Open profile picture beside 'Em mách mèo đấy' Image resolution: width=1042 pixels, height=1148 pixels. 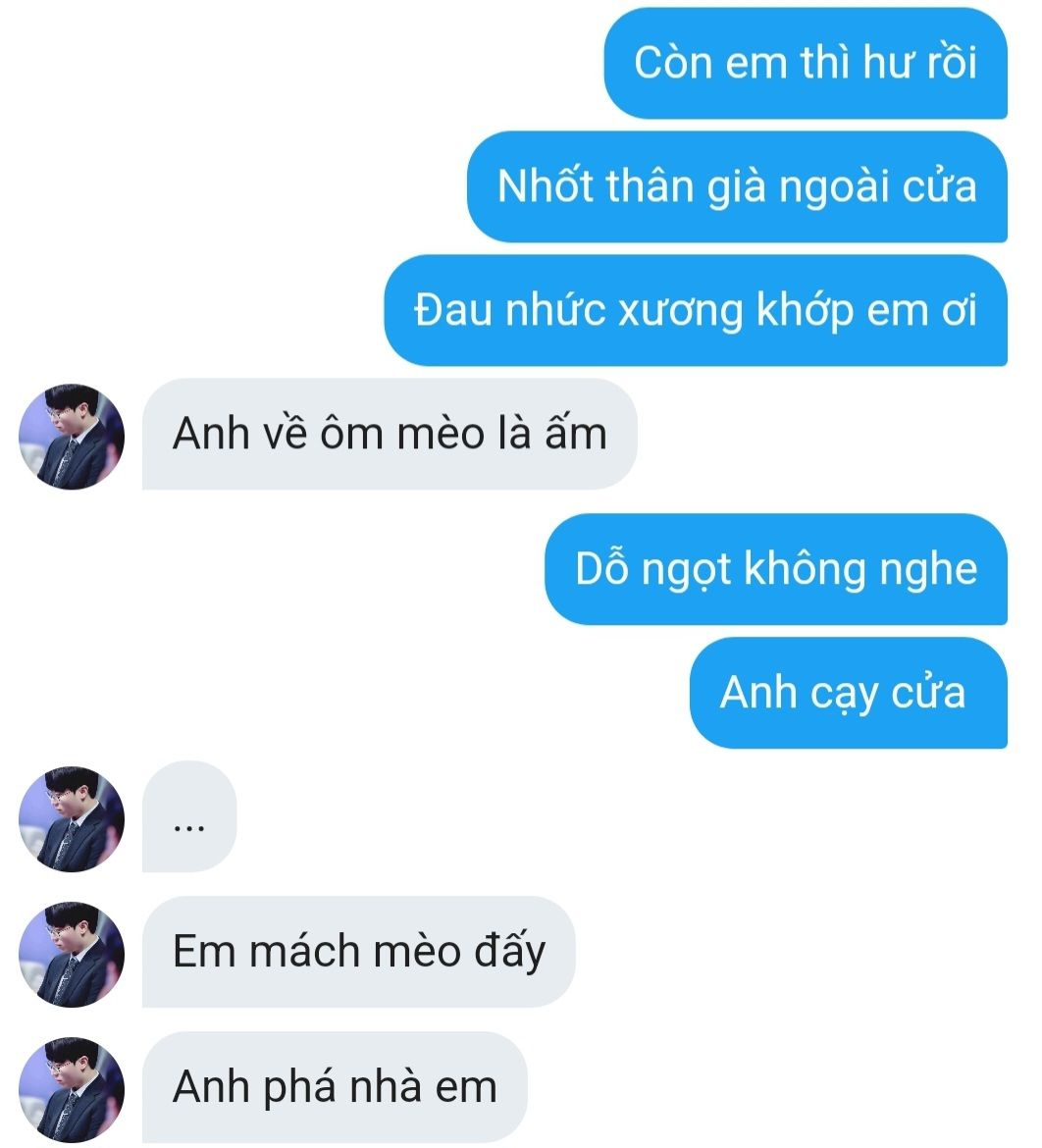72,954
